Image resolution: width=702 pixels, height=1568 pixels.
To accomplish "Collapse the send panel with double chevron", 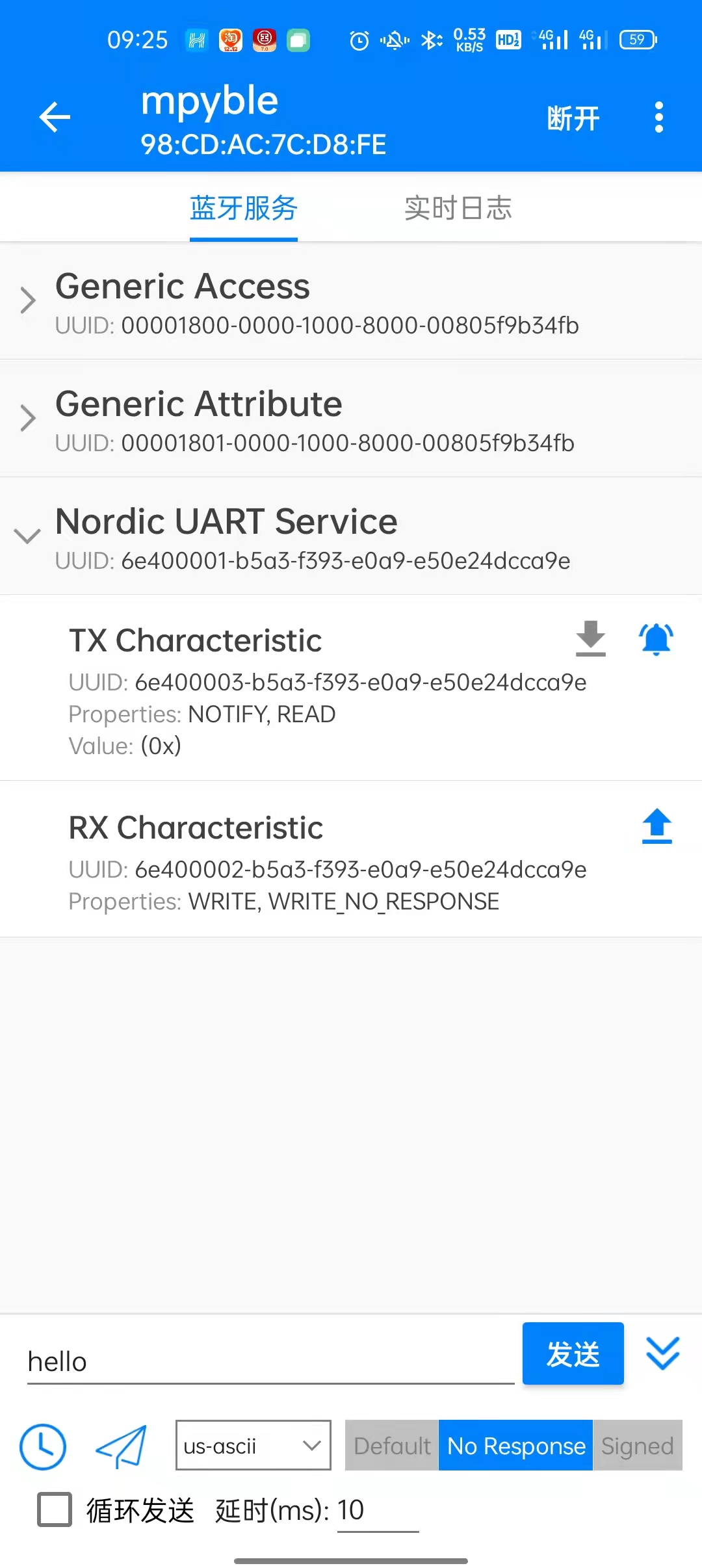I will (662, 1353).
